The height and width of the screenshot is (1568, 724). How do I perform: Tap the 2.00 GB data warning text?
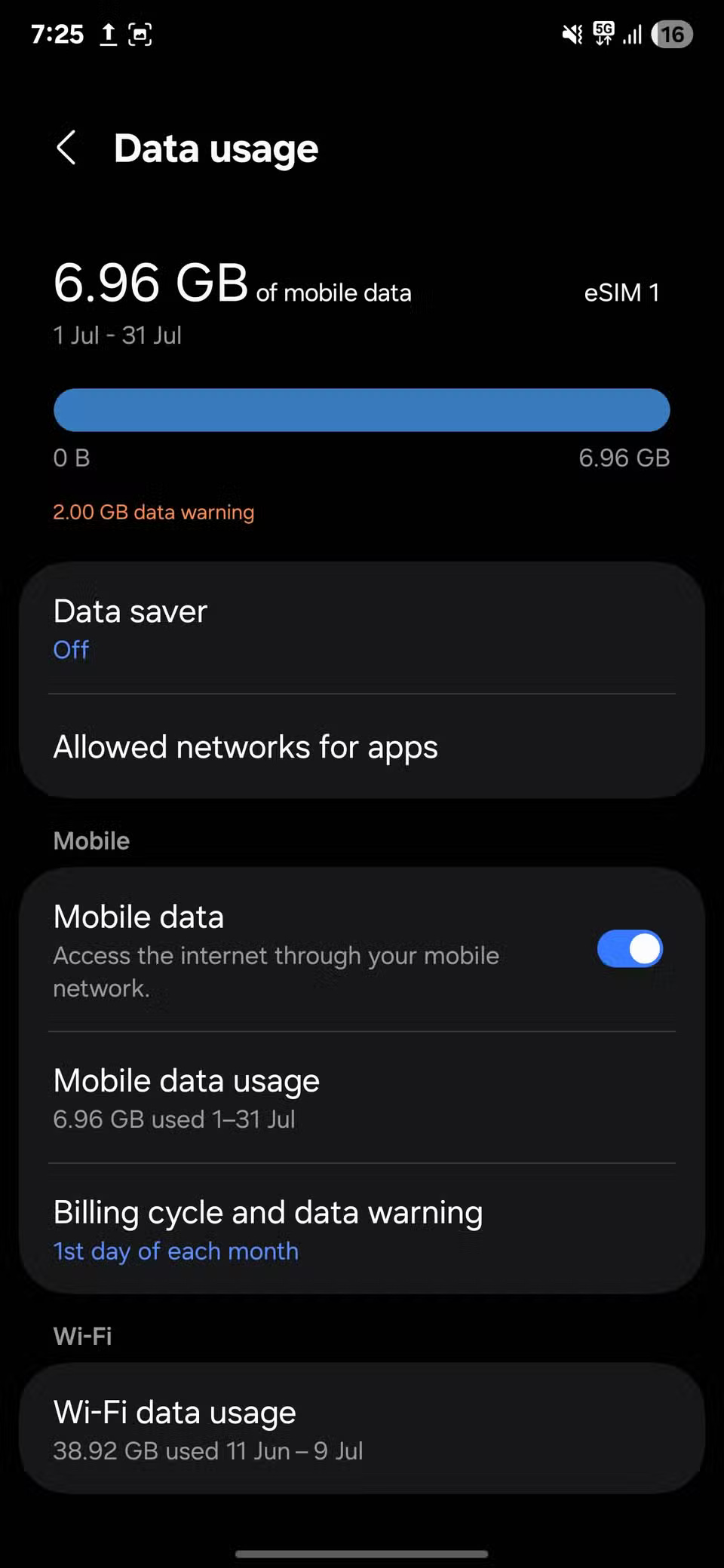click(153, 512)
